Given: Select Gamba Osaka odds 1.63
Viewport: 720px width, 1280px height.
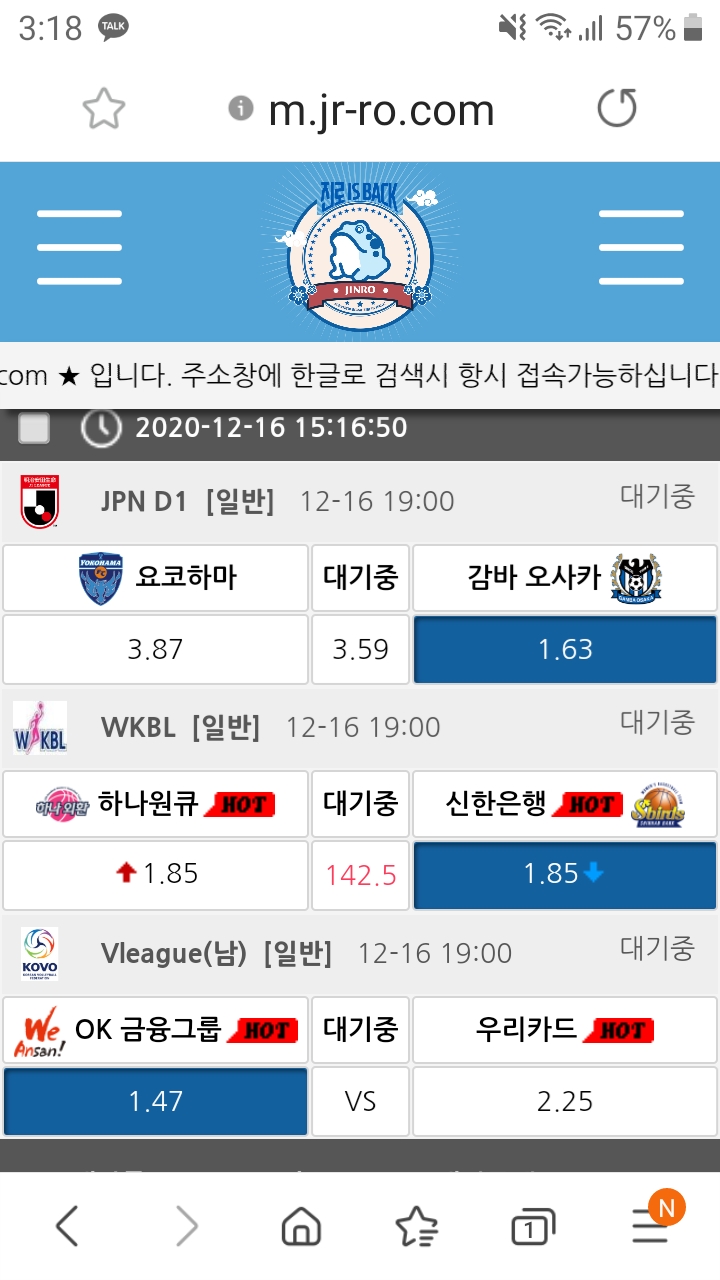Looking at the screenshot, I should point(565,650).
